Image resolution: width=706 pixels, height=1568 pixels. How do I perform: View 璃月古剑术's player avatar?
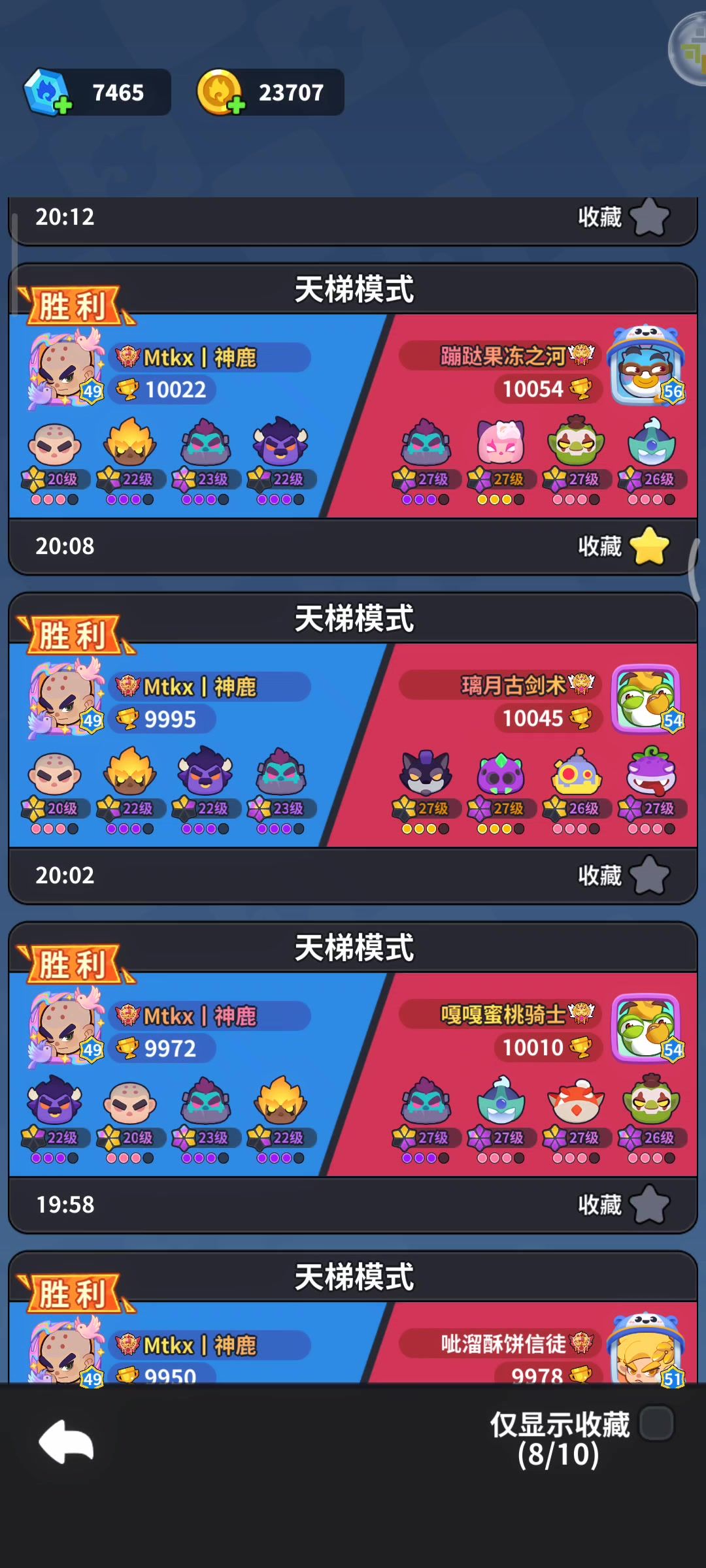647,698
